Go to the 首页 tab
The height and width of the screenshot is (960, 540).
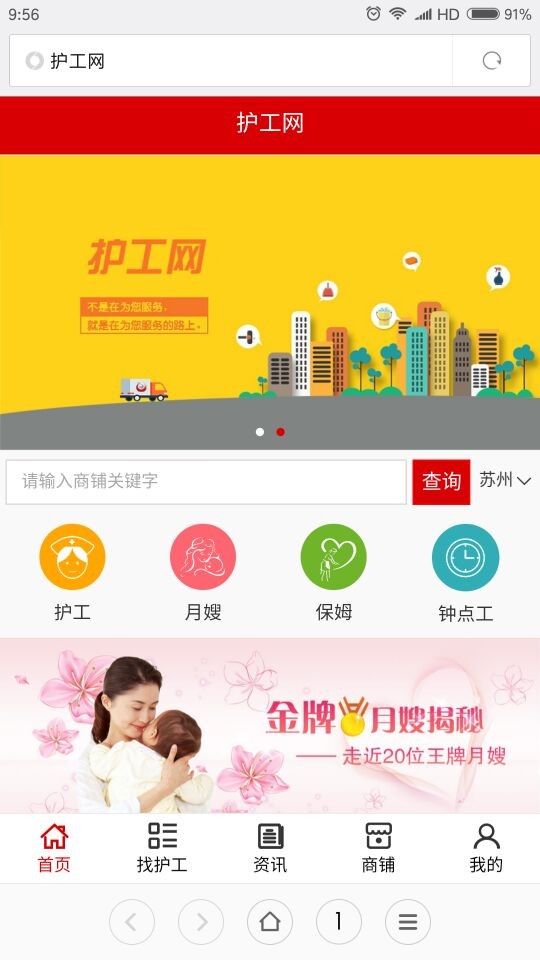(54, 848)
